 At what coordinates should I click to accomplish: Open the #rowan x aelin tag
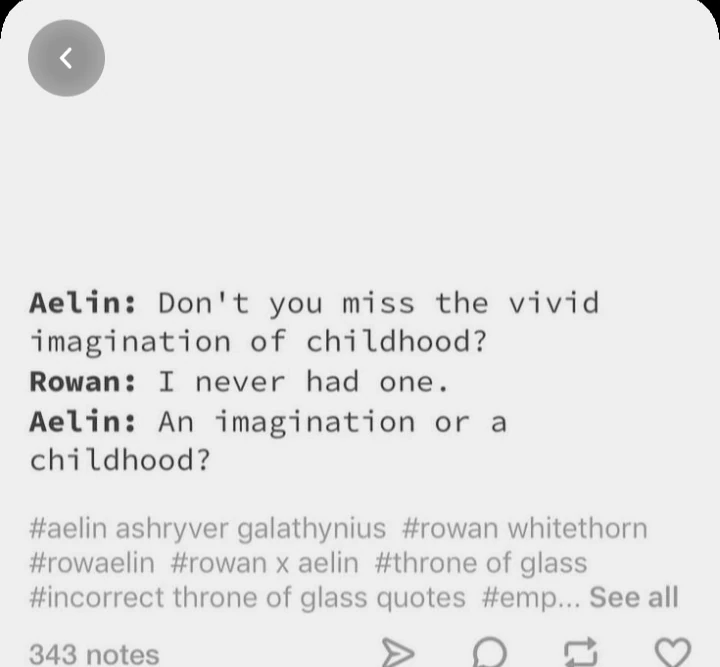(x=264, y=563)
